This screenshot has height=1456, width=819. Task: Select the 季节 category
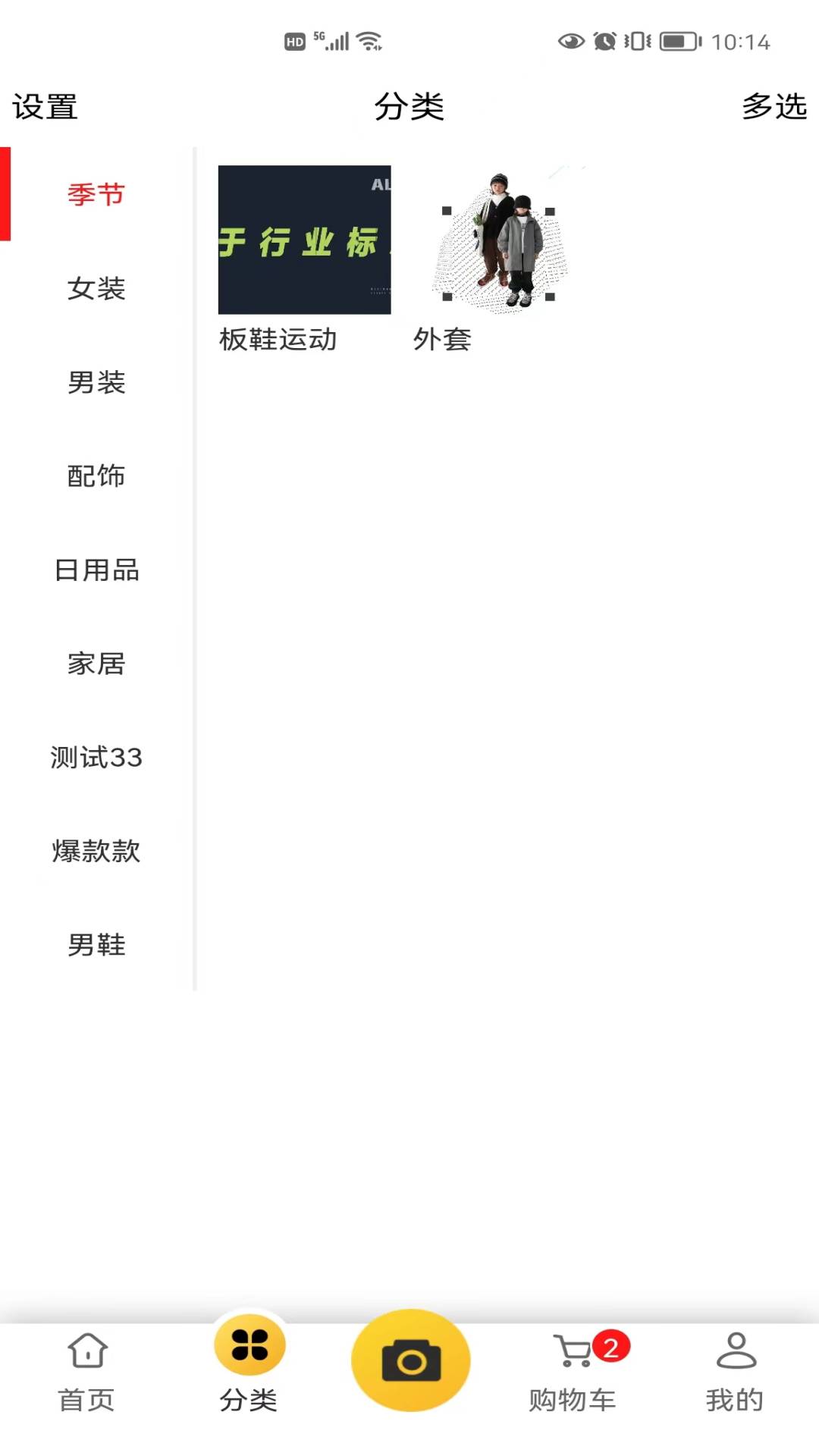[x=96, y=194]
